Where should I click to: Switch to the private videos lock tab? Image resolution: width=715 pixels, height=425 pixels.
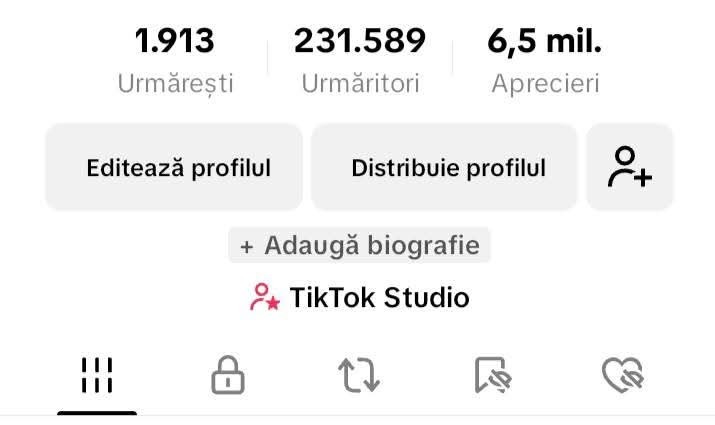click(228, 376)
